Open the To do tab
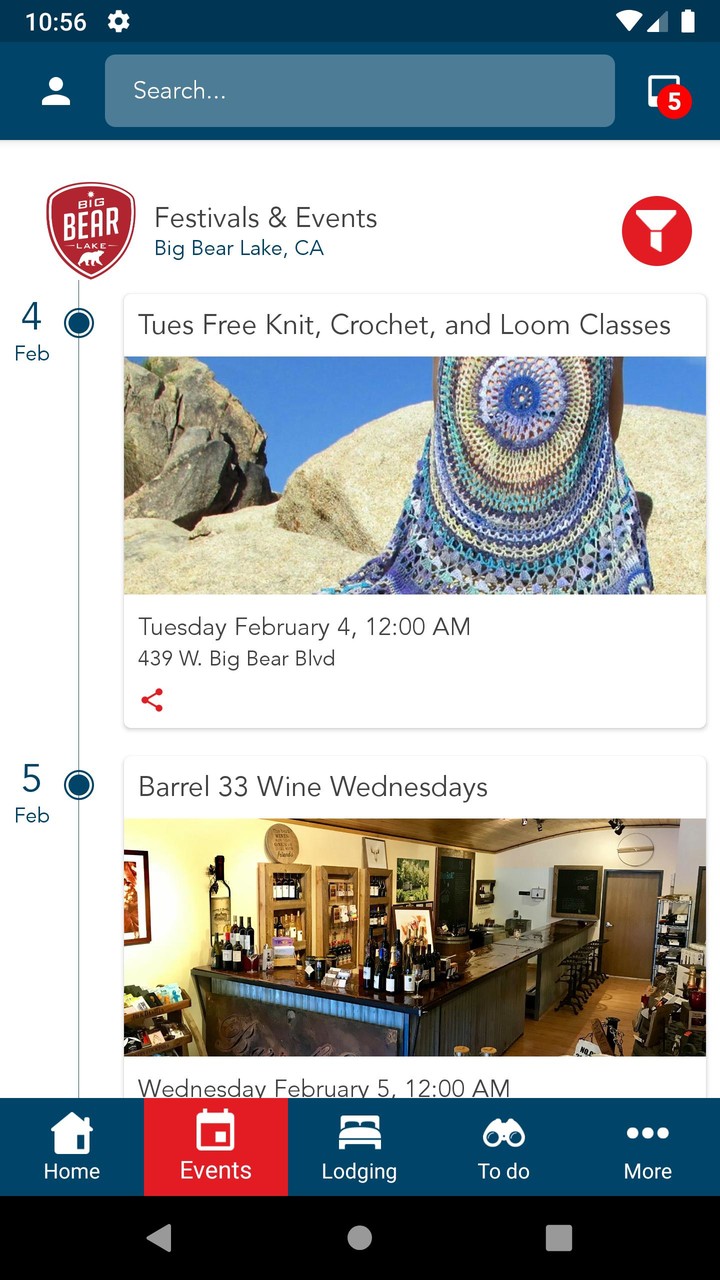 pos(503,1147)
